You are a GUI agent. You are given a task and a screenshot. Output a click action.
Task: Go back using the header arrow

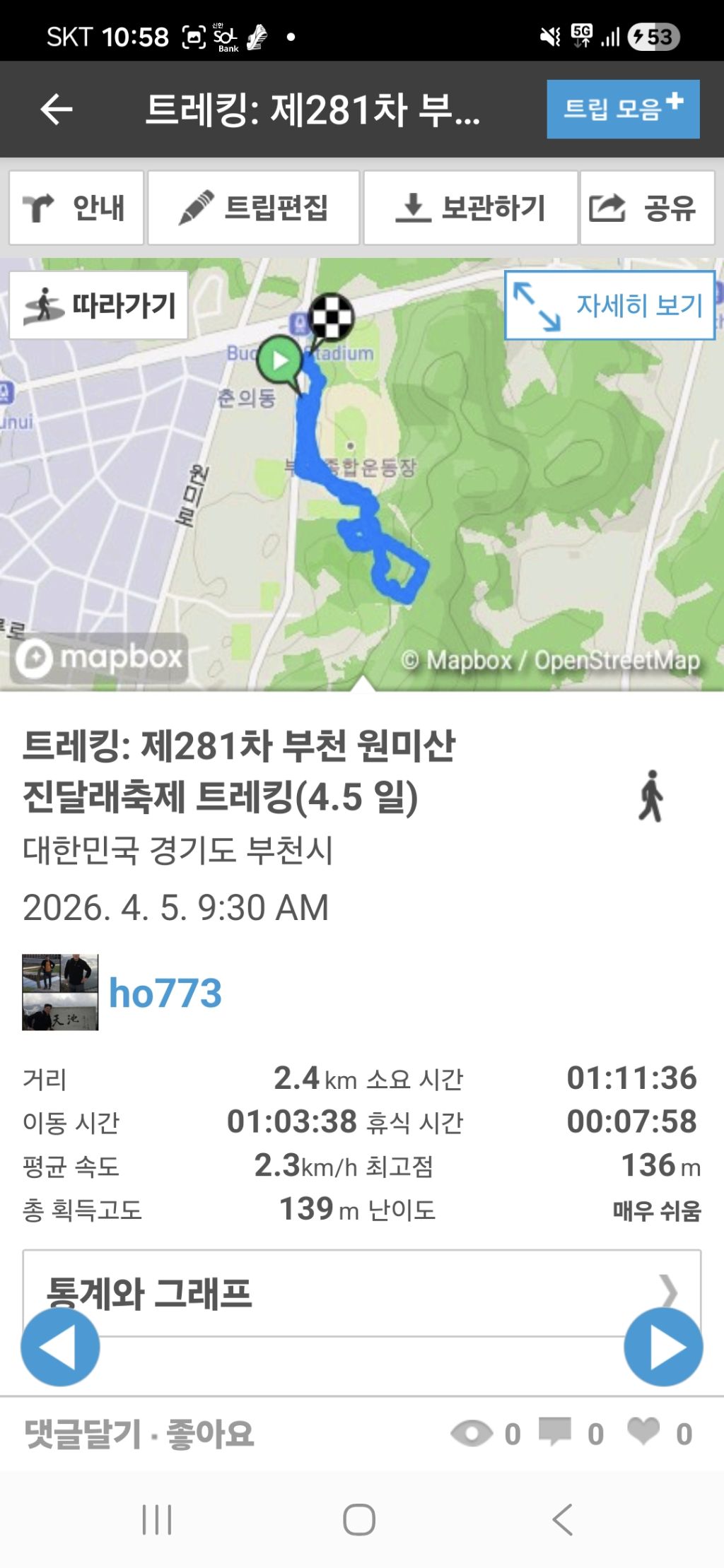click(x=57, y=110)
